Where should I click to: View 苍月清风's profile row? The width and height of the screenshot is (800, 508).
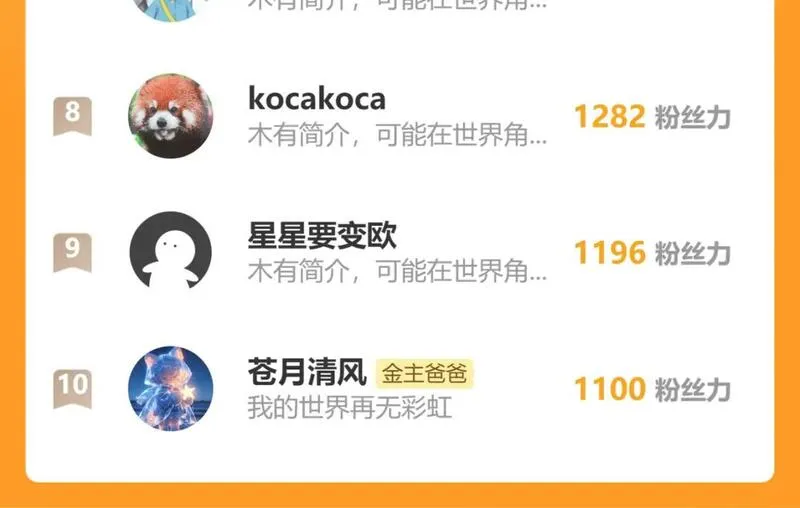point(399,389)
